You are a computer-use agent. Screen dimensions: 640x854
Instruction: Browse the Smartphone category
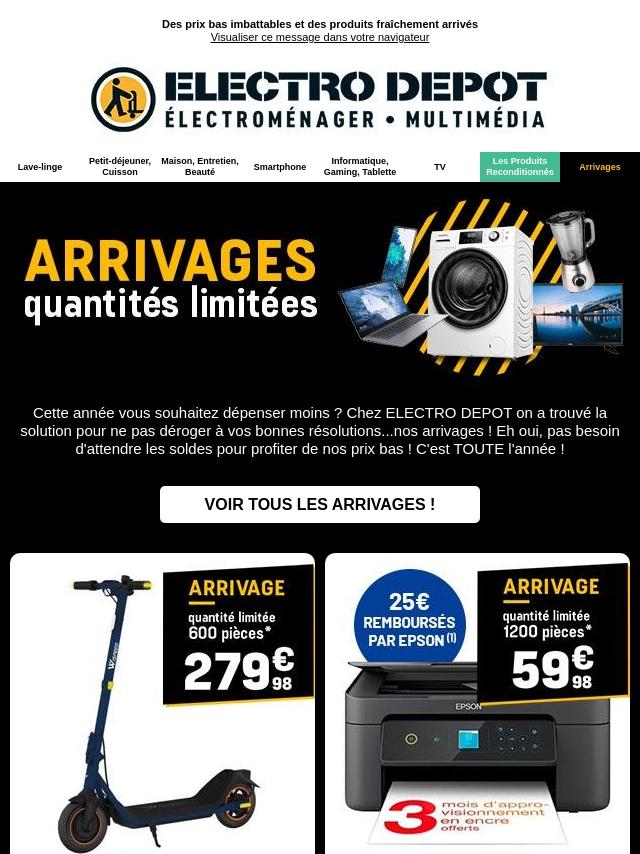tap(280, 167)
